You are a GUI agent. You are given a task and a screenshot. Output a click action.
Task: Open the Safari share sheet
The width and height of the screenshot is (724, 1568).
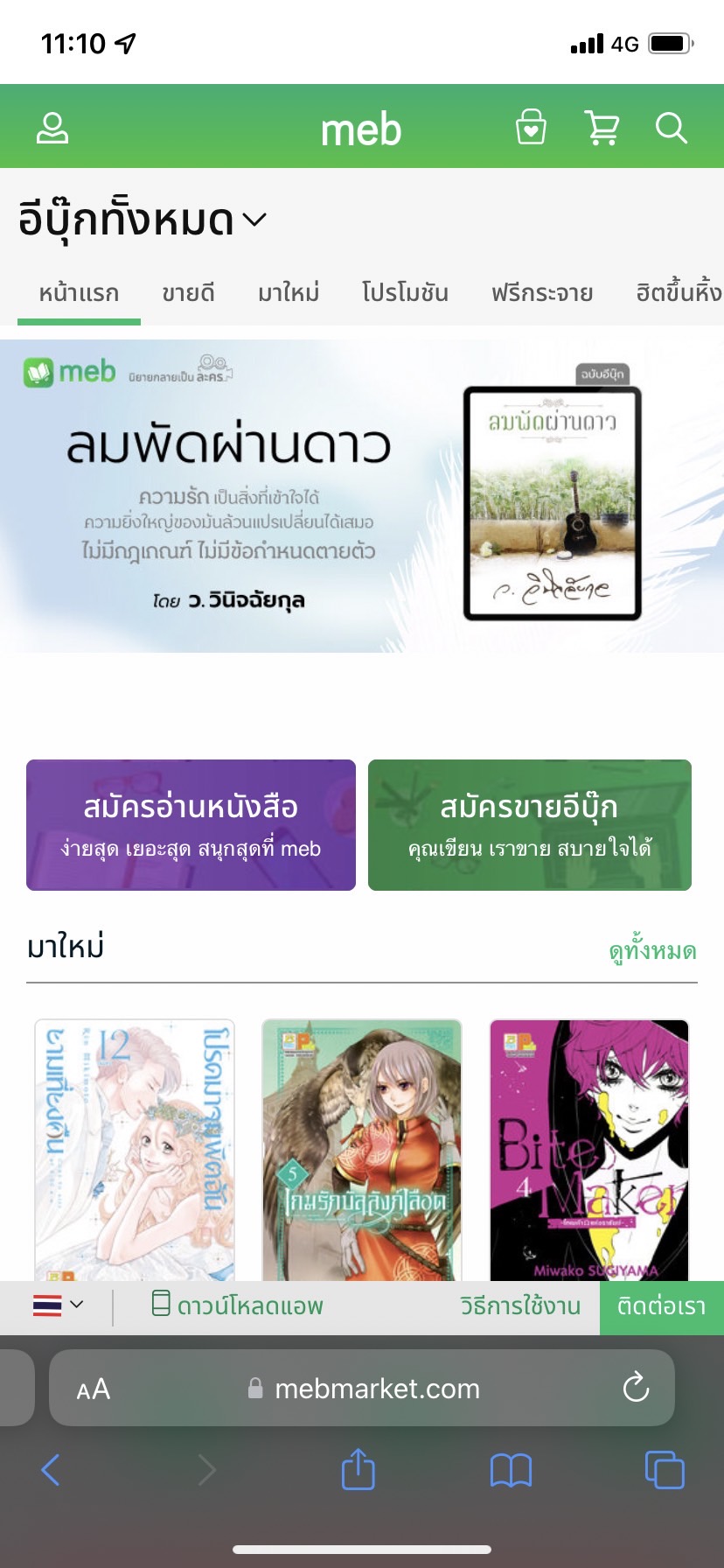coord(358,1469)
